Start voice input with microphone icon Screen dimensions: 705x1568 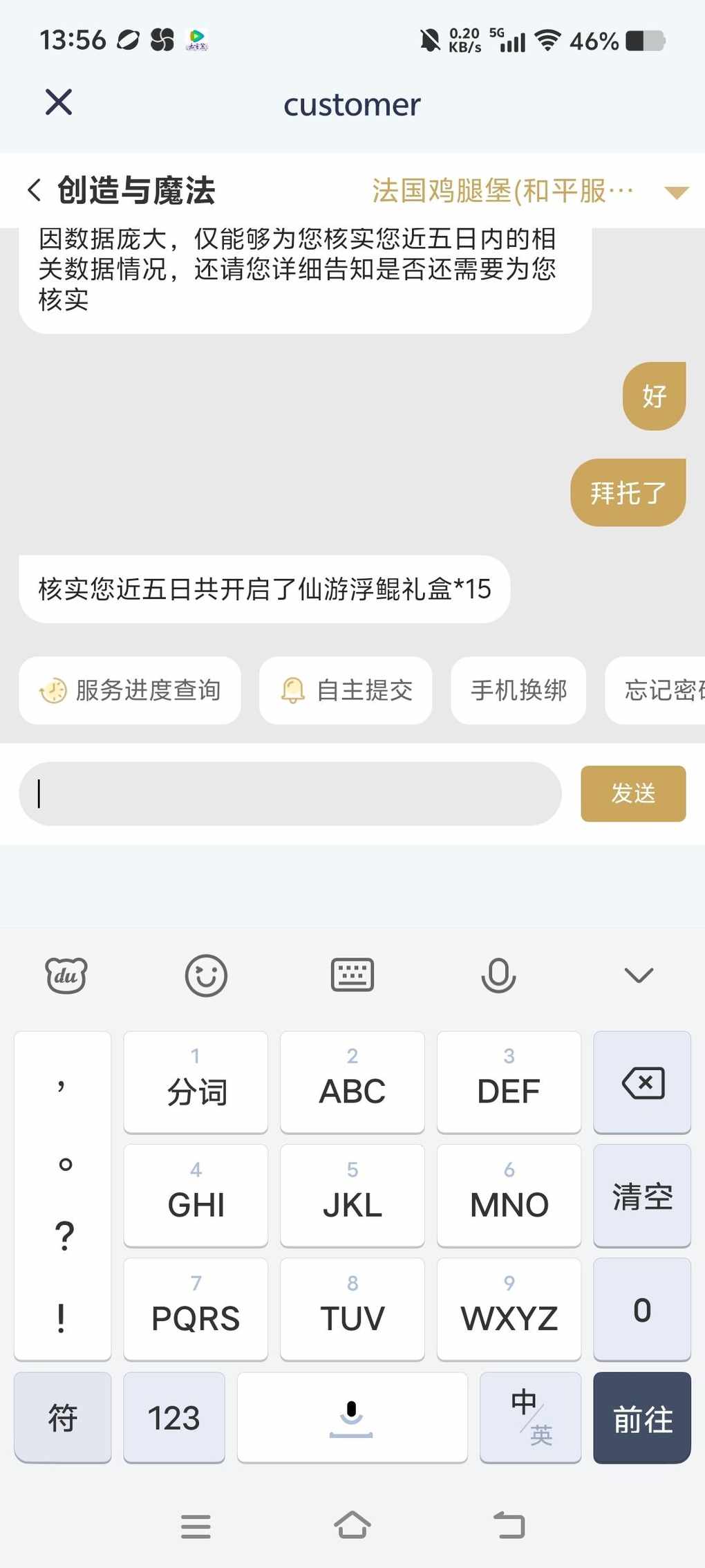tap(498, 976)
